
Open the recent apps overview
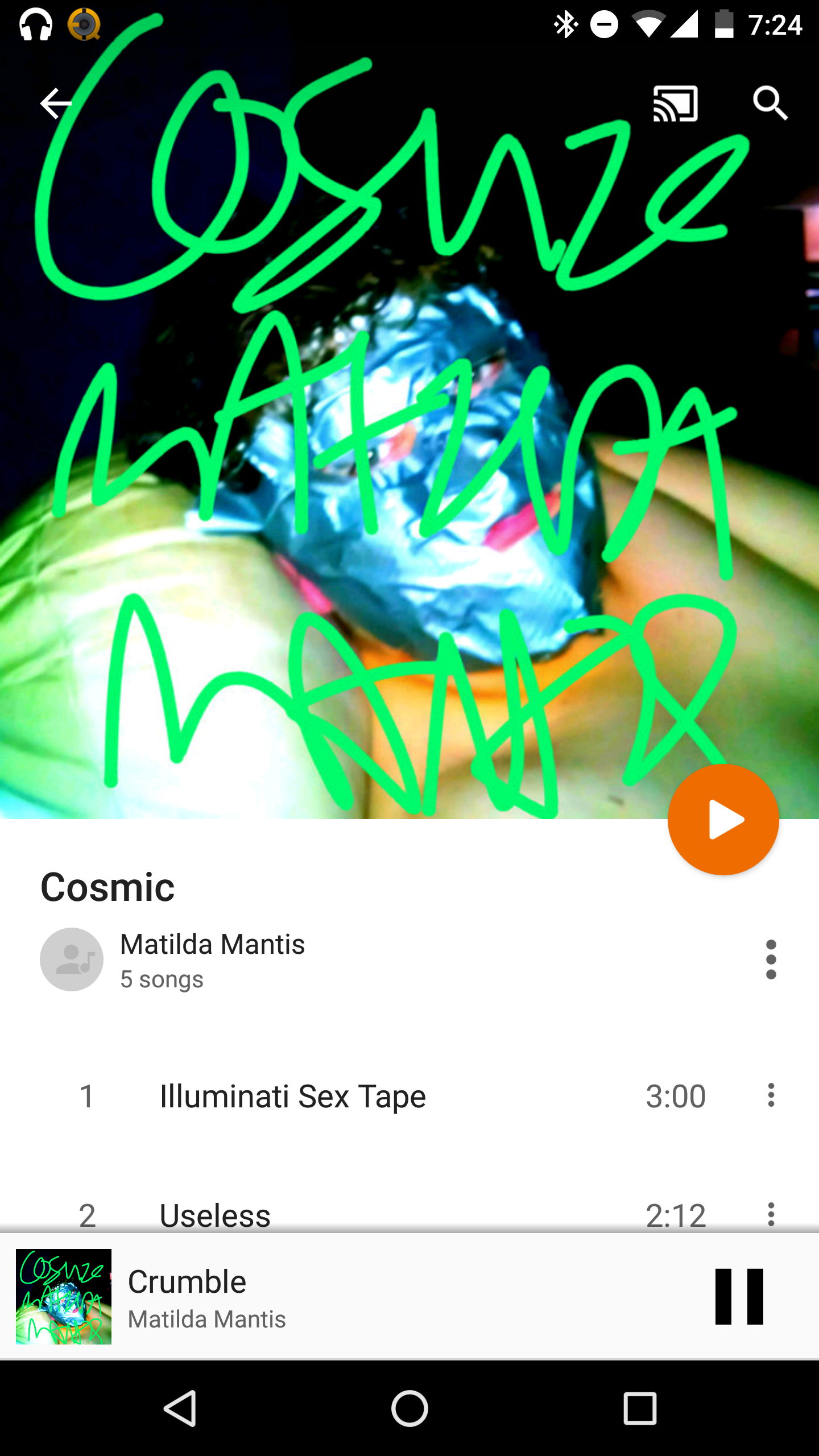click(640, 1408)
